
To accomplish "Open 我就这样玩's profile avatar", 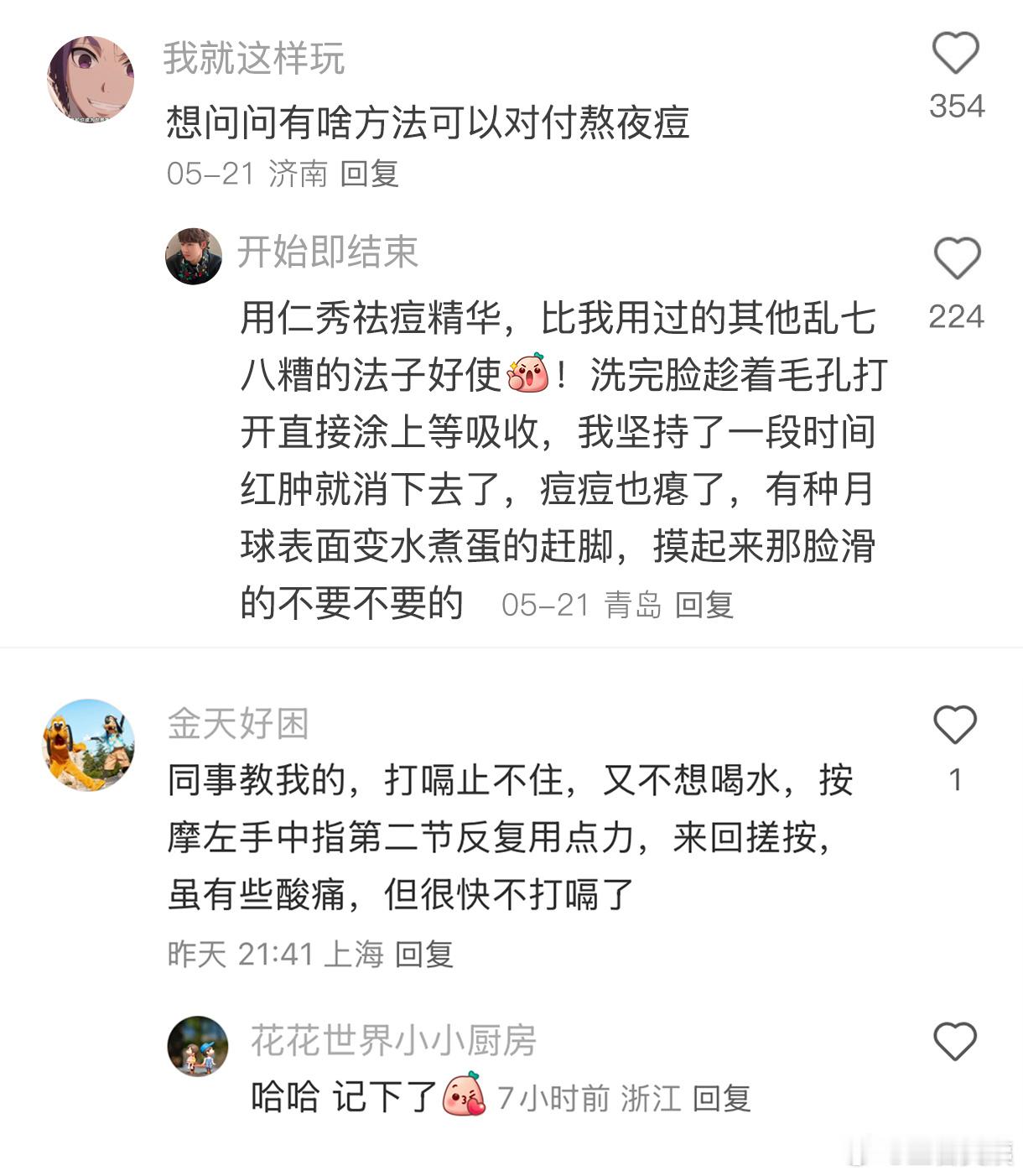I will click(x=91, y=78).
